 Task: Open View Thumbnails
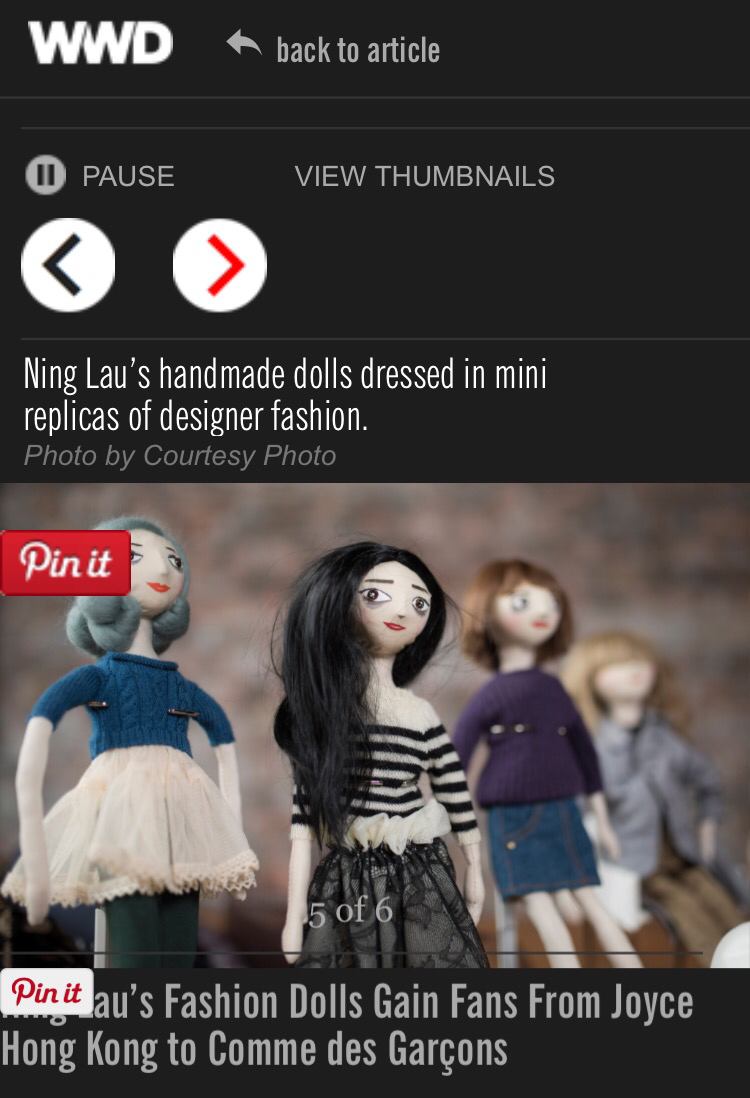[424, 176]
